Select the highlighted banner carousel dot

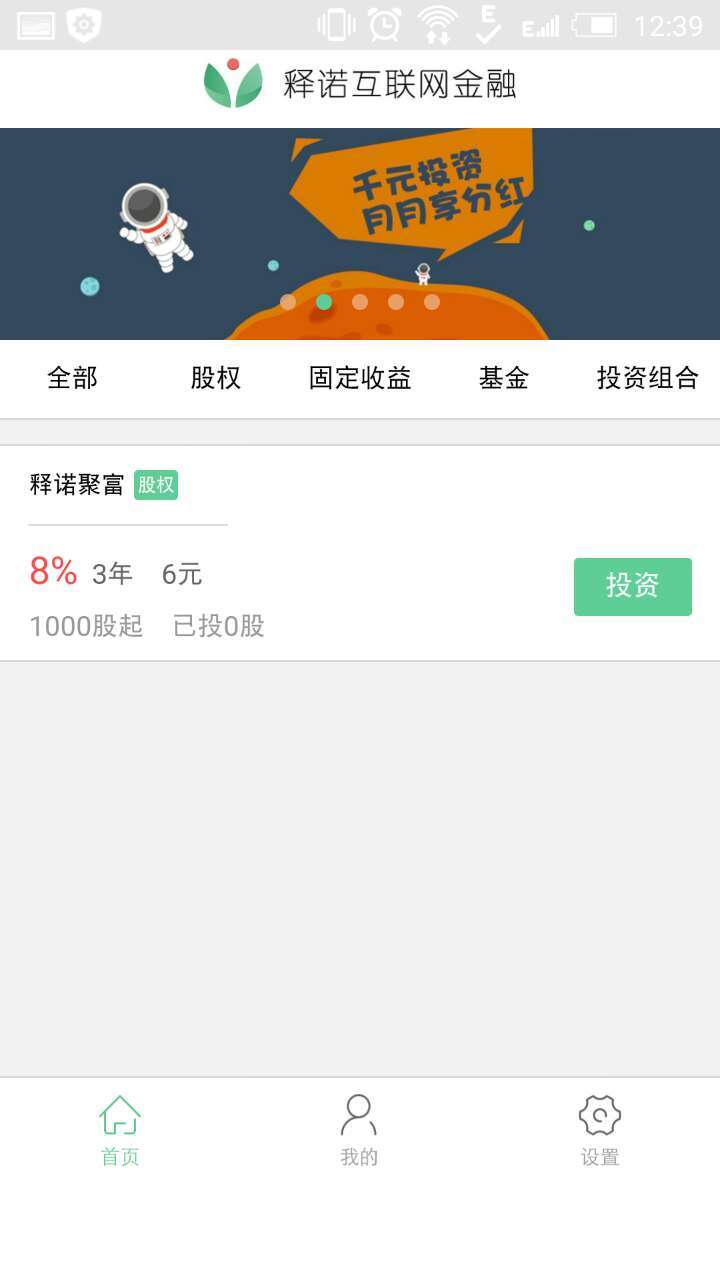click(322, 299)
